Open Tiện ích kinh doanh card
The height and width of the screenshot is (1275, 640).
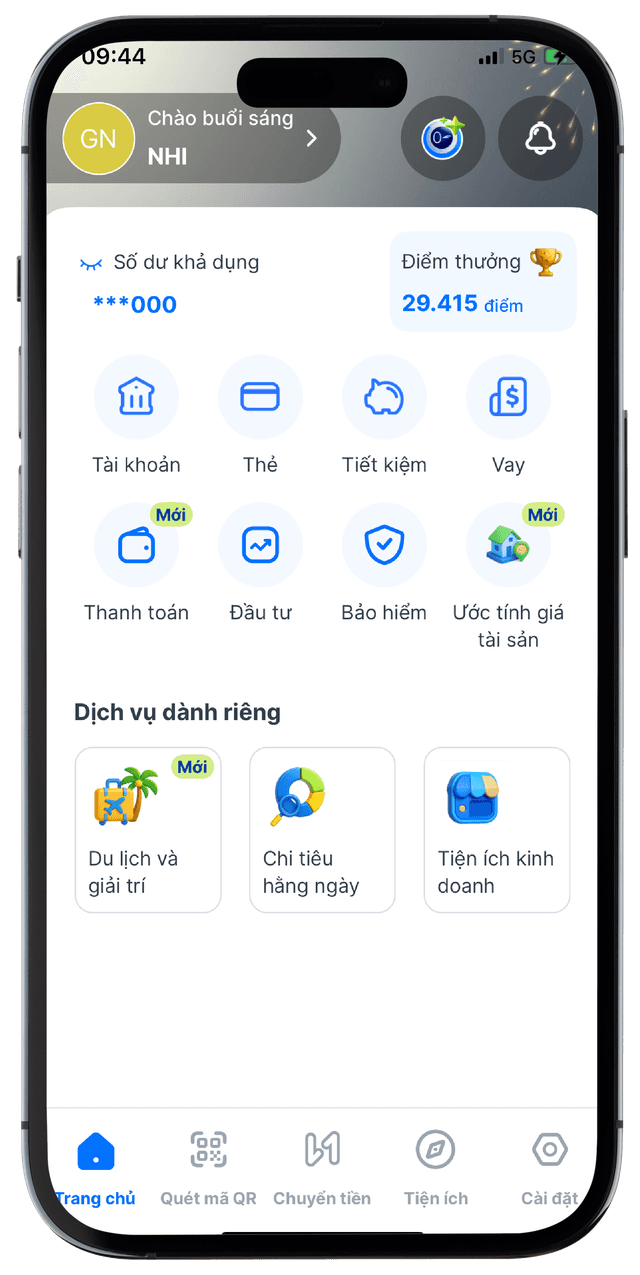(497, 830)
